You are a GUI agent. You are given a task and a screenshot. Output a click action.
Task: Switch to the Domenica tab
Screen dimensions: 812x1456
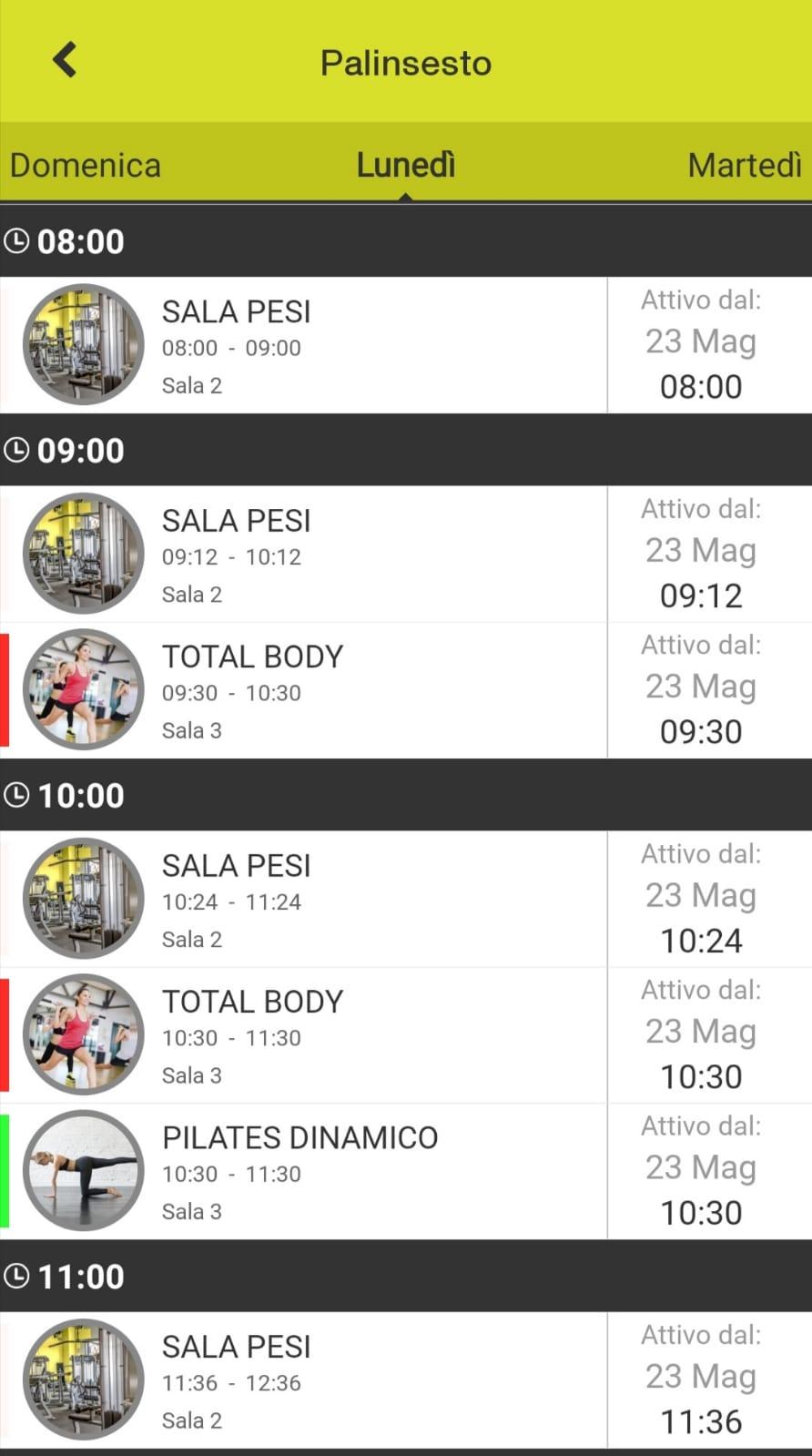pos(86,165)
